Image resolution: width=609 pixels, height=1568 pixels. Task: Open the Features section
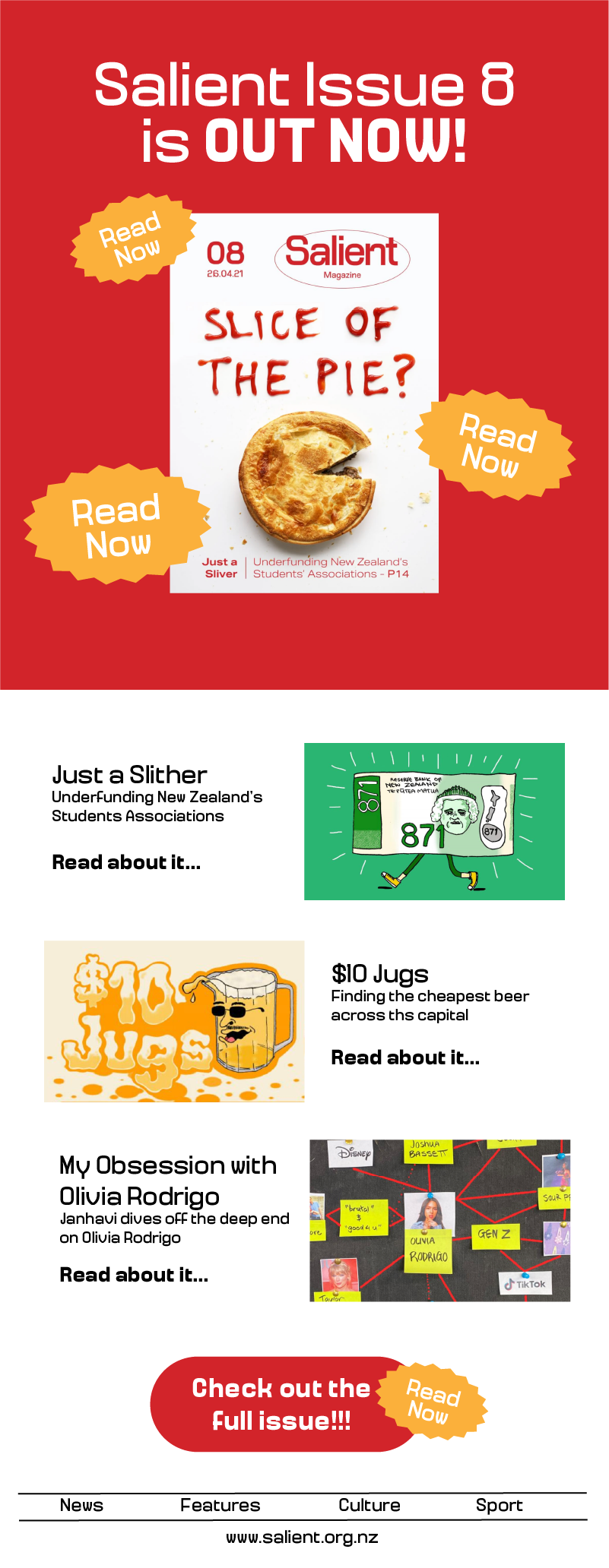pos(220,1505)
